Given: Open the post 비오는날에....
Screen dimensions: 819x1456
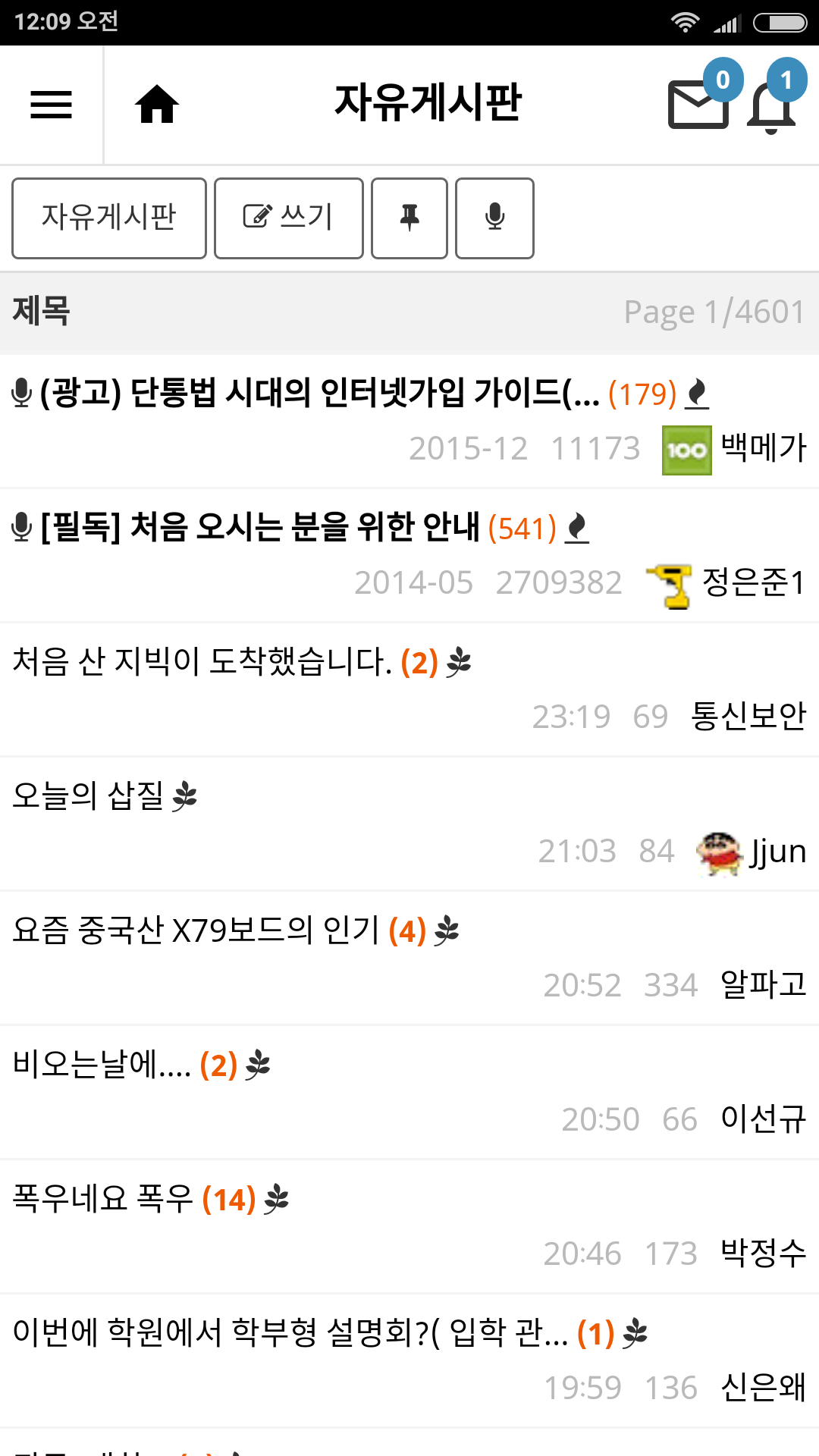Looking at the screenshot, I should pyautogui.click(x=102, y=1064).
